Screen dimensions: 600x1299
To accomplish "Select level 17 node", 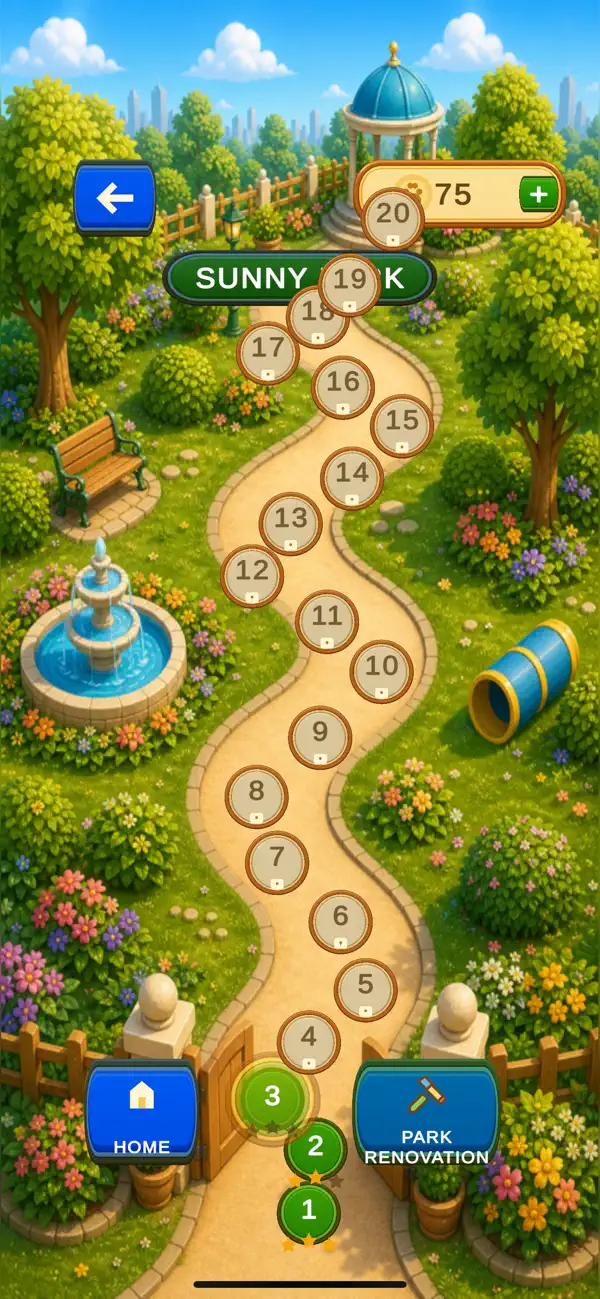I will tap(267, 353).
